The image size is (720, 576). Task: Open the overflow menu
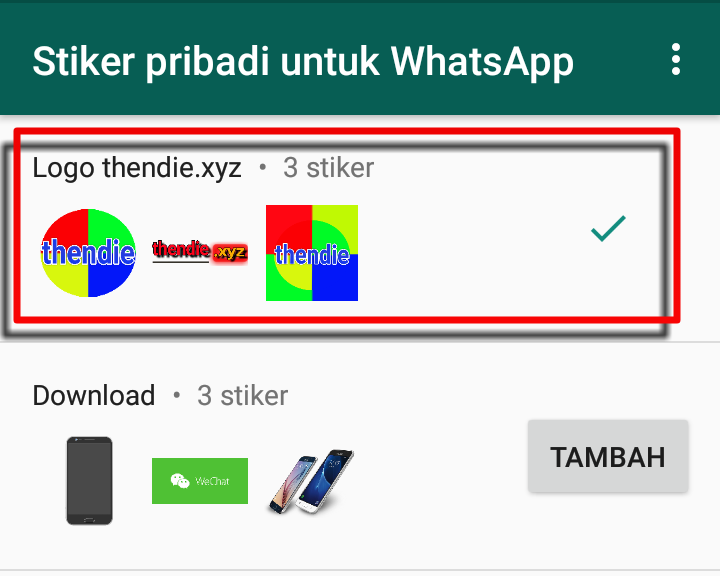point(677,60)
